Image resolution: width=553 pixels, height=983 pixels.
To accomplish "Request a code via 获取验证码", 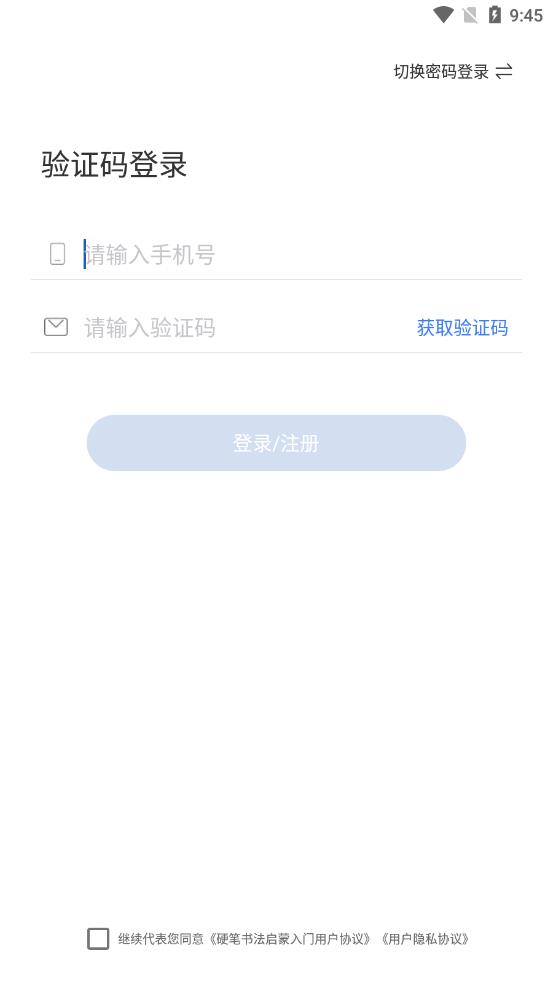I will point(462,327).
